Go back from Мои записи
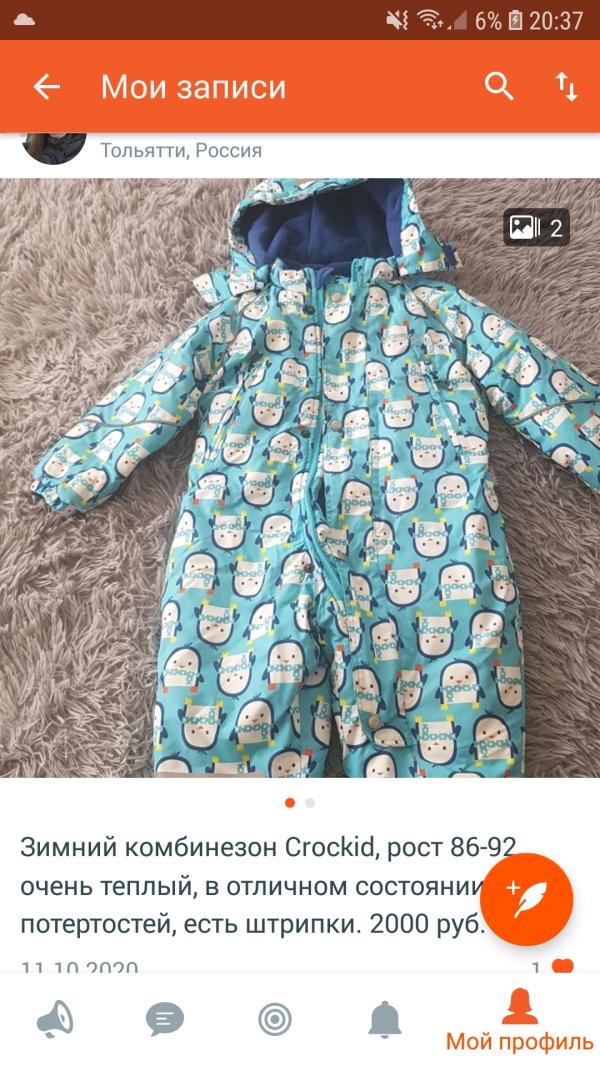The width and height of the screenshot is (600, 1066). [47, 87]
